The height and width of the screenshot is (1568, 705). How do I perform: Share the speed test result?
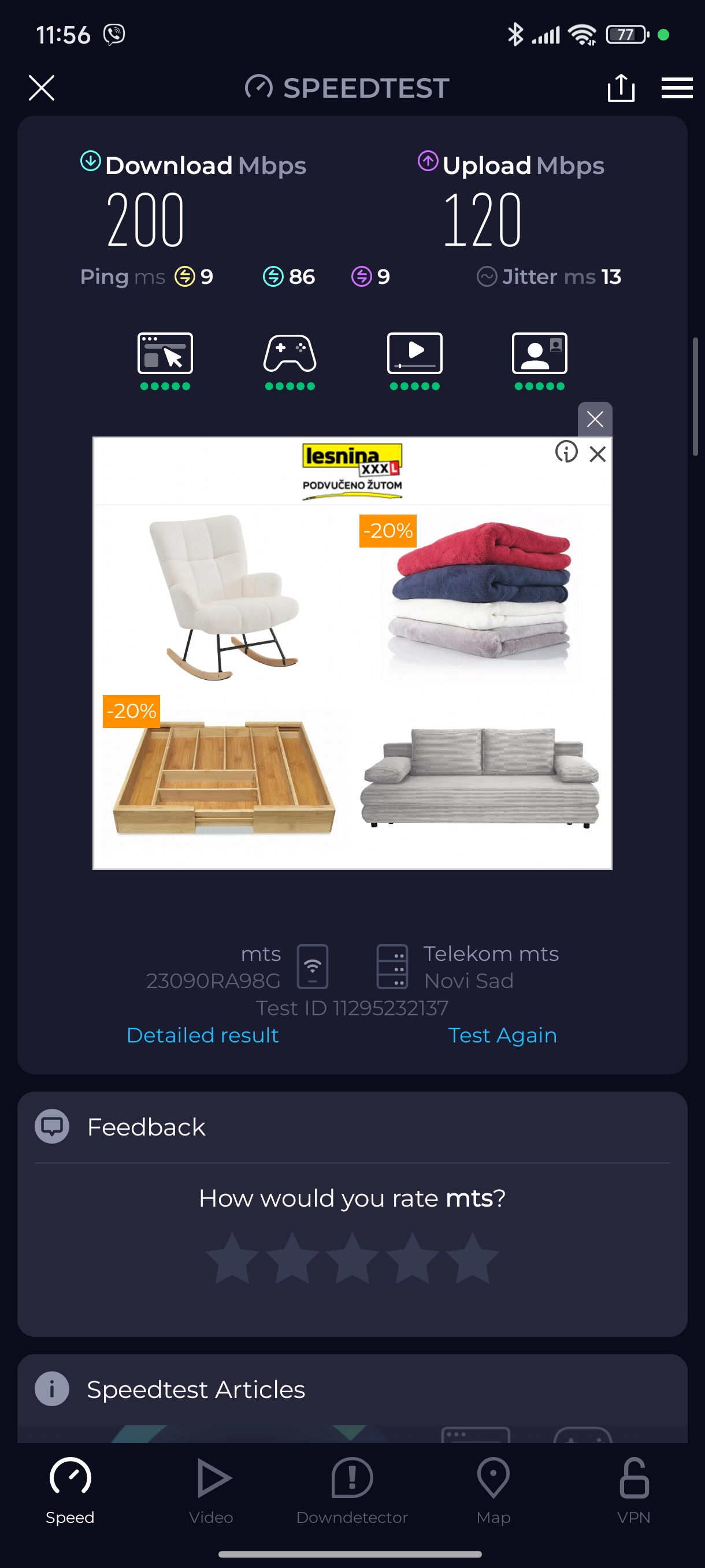coord(621,88)
